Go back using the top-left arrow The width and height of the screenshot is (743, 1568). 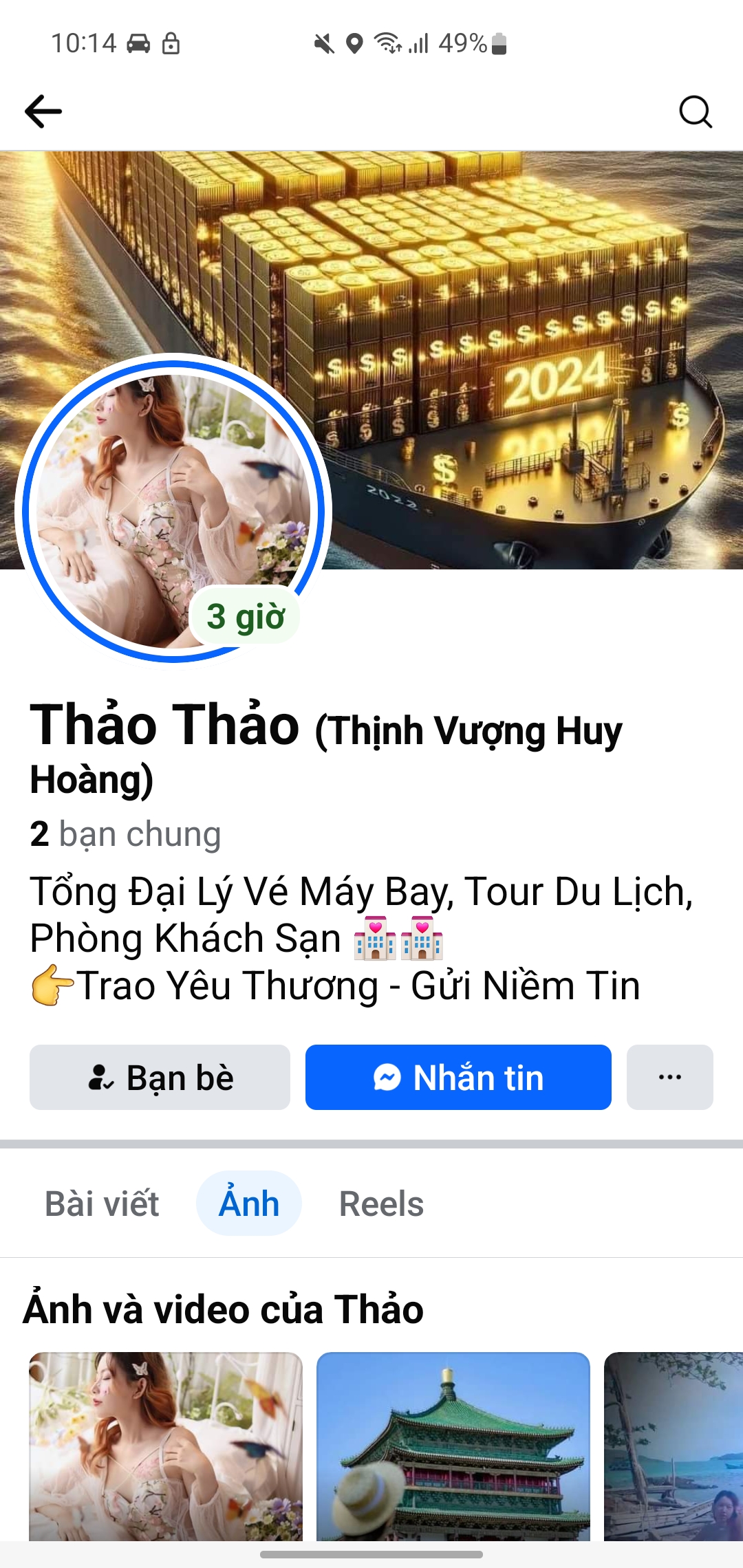point(43,111)
